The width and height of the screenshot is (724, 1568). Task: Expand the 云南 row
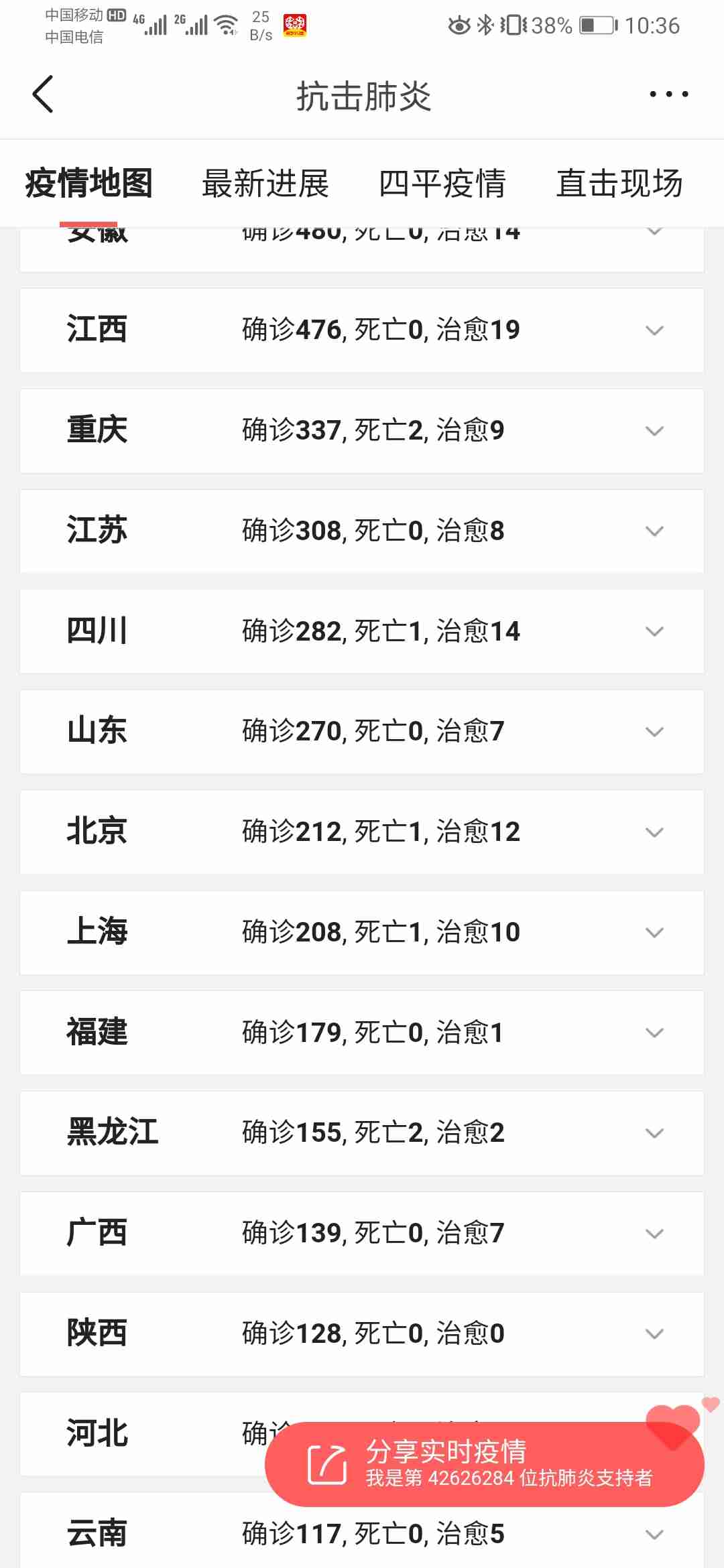click(654, 1534)
